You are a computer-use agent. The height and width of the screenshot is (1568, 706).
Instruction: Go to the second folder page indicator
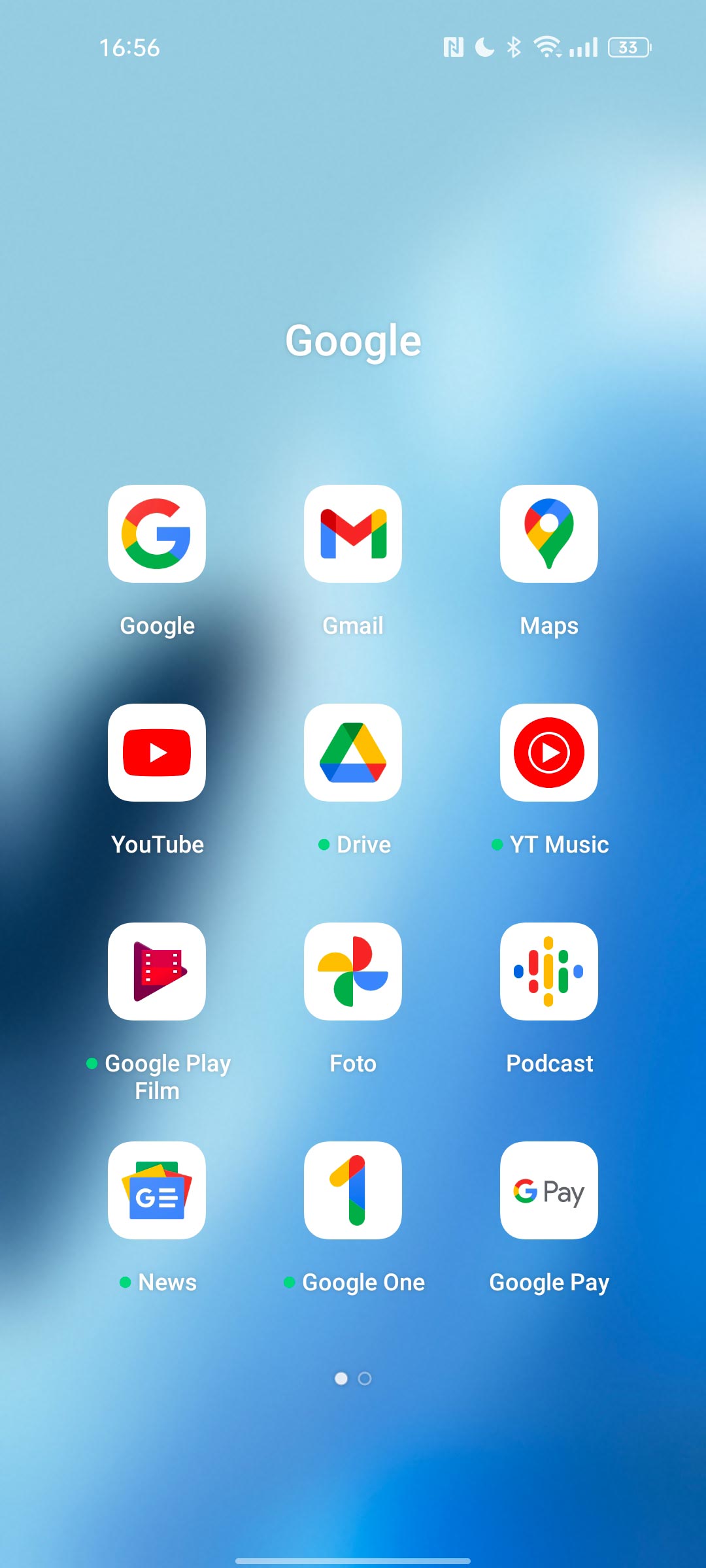[x=365, y=1379]
